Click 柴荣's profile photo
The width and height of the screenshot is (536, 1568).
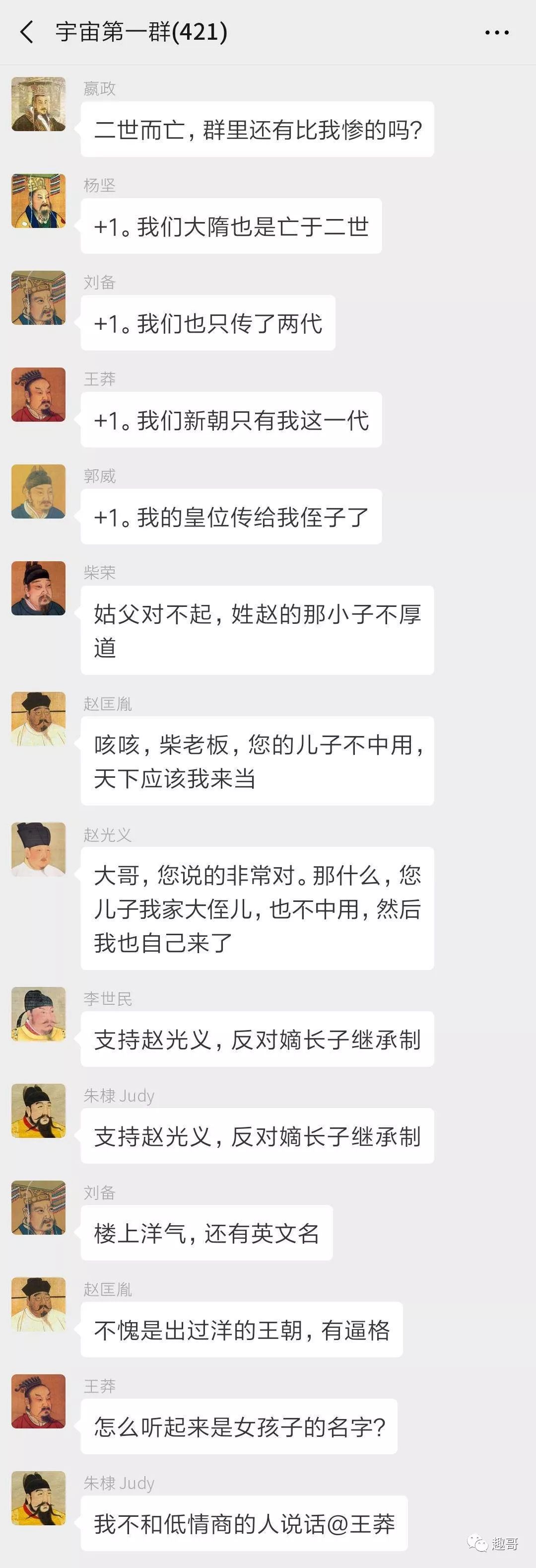point(38,588)
